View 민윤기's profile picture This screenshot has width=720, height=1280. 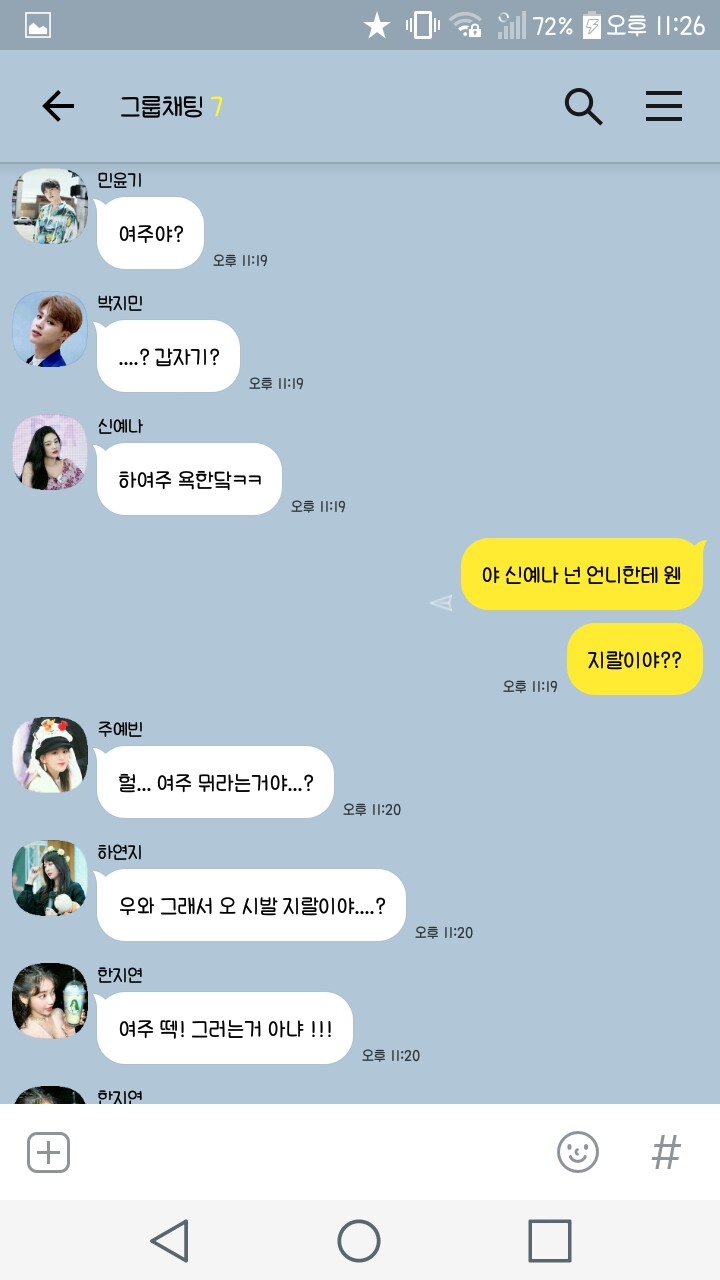(50, 207)
